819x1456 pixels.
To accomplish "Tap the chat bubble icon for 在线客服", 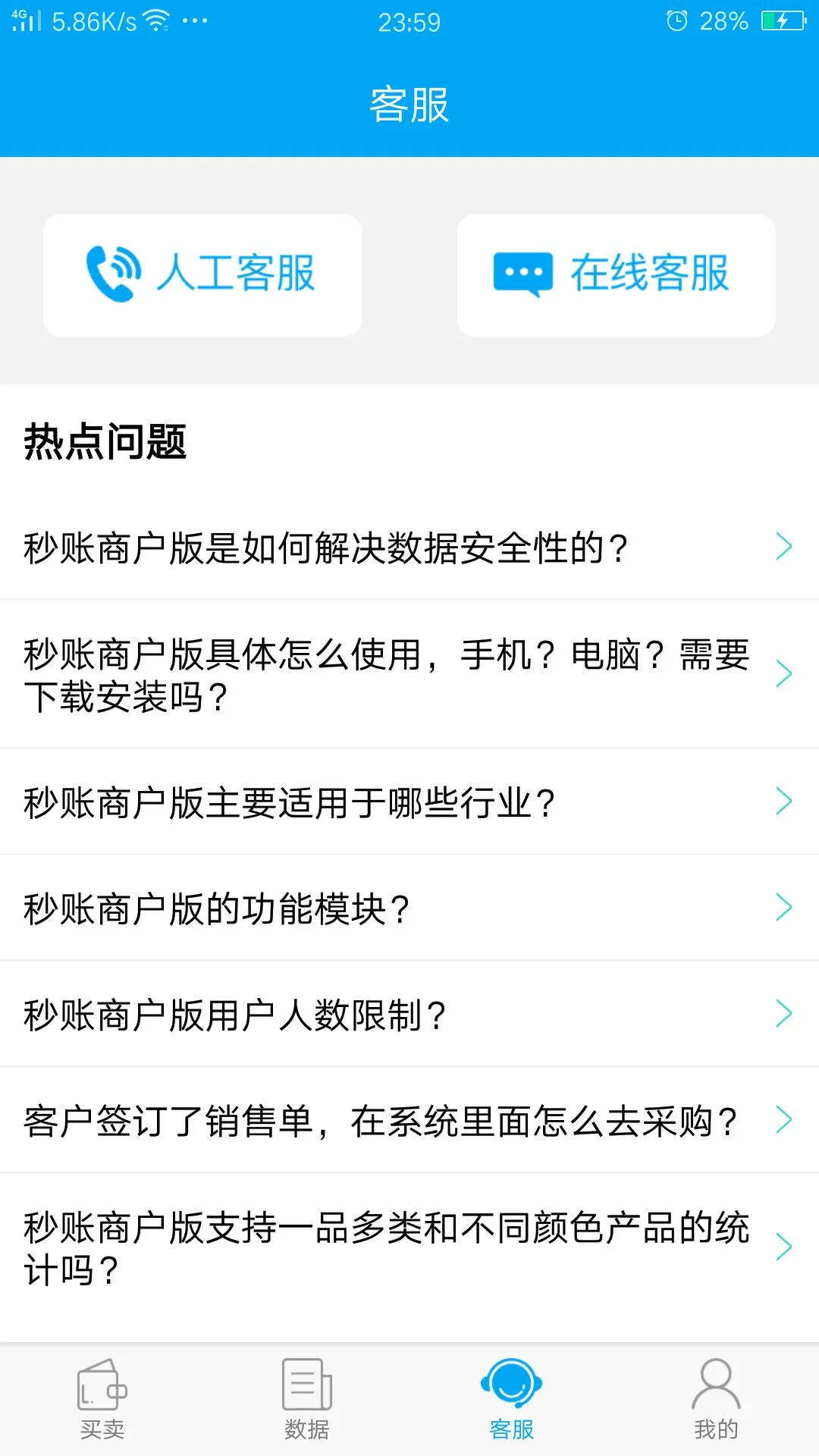I will (522, 274).
